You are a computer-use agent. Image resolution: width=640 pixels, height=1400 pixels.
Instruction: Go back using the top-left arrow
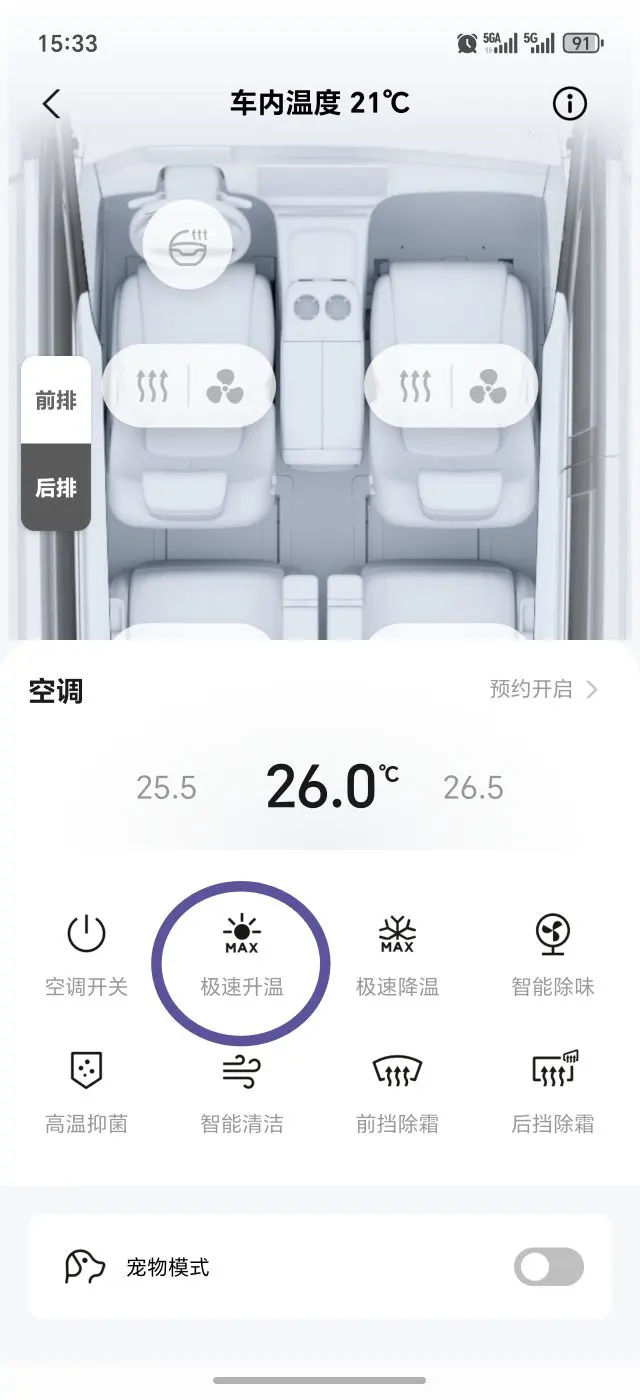tap(52, 103)
